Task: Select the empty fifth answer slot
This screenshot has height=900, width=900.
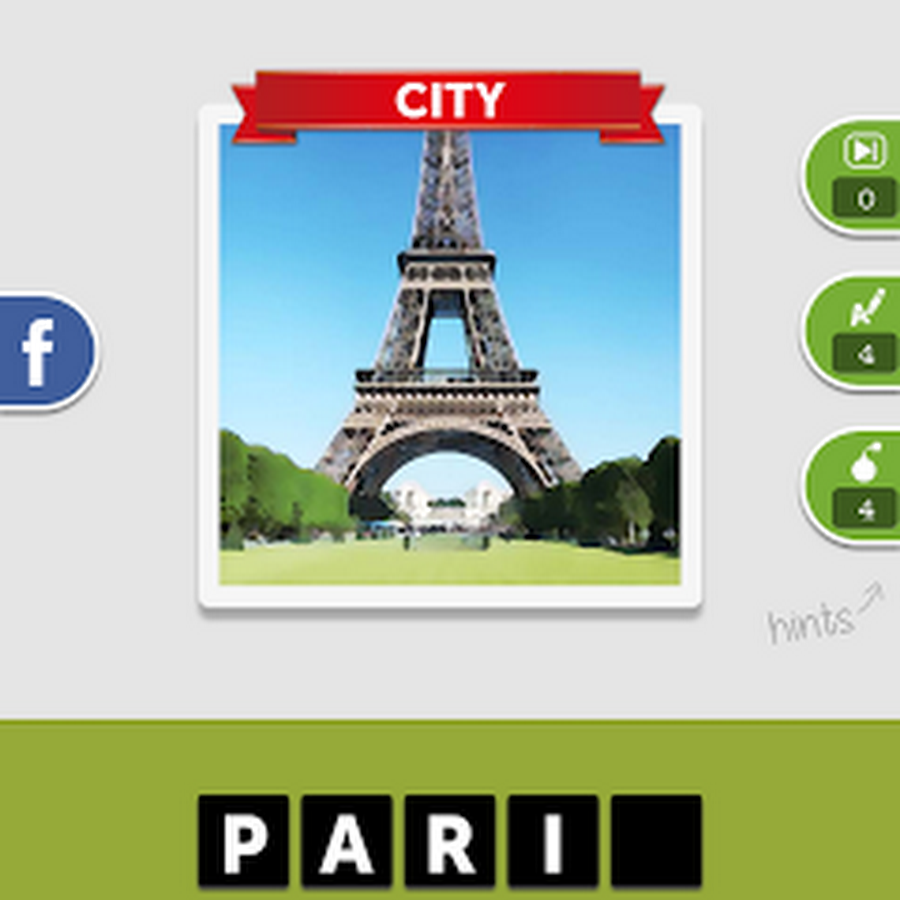Action: [x=656, y=842]
